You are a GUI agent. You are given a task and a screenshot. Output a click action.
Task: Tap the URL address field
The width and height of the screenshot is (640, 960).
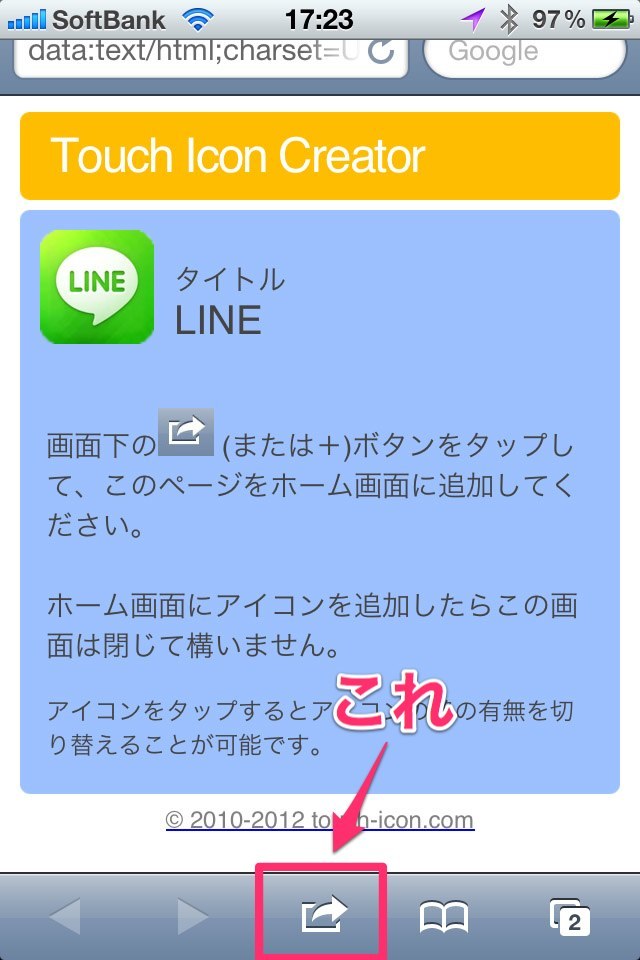(x=190, y=52)
